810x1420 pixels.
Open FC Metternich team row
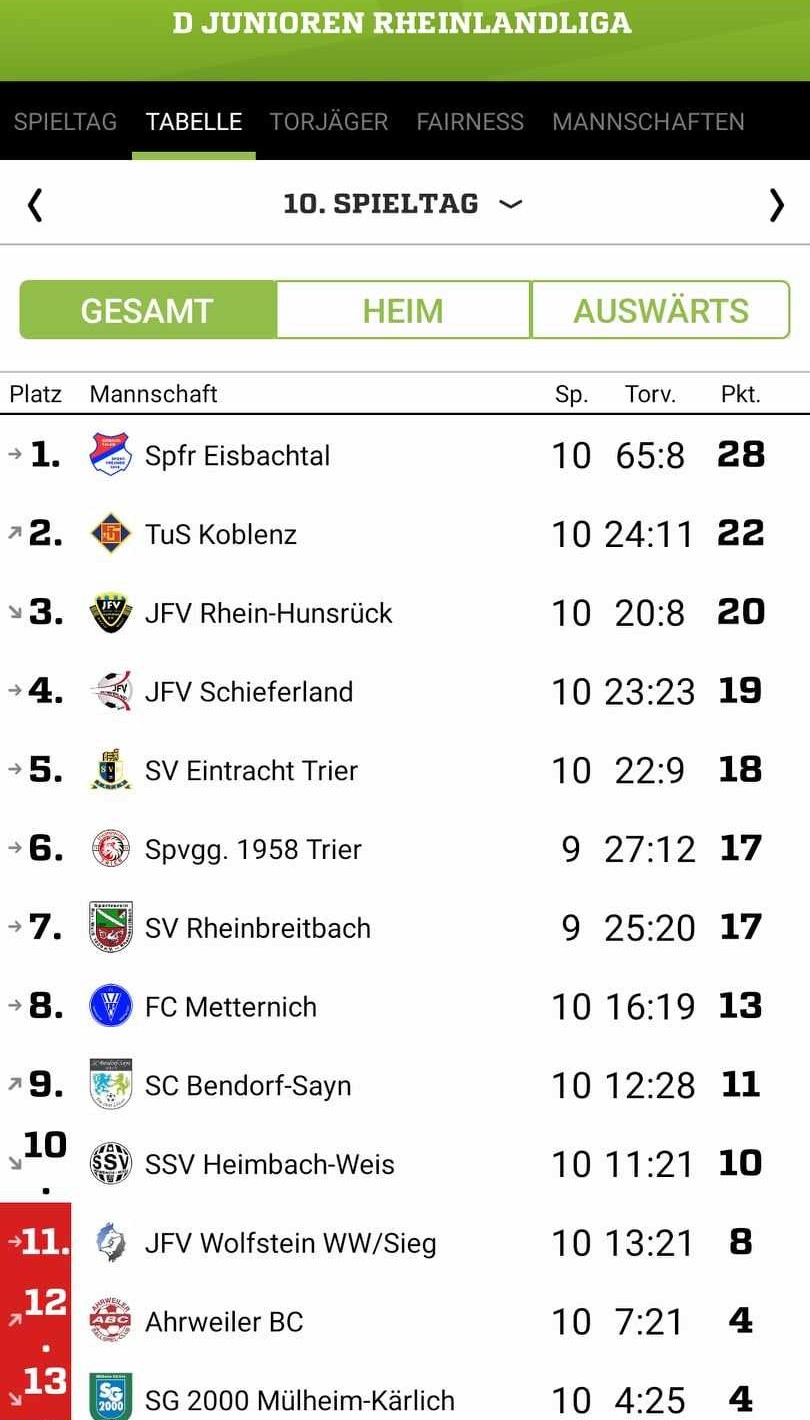click(231, 1007)
